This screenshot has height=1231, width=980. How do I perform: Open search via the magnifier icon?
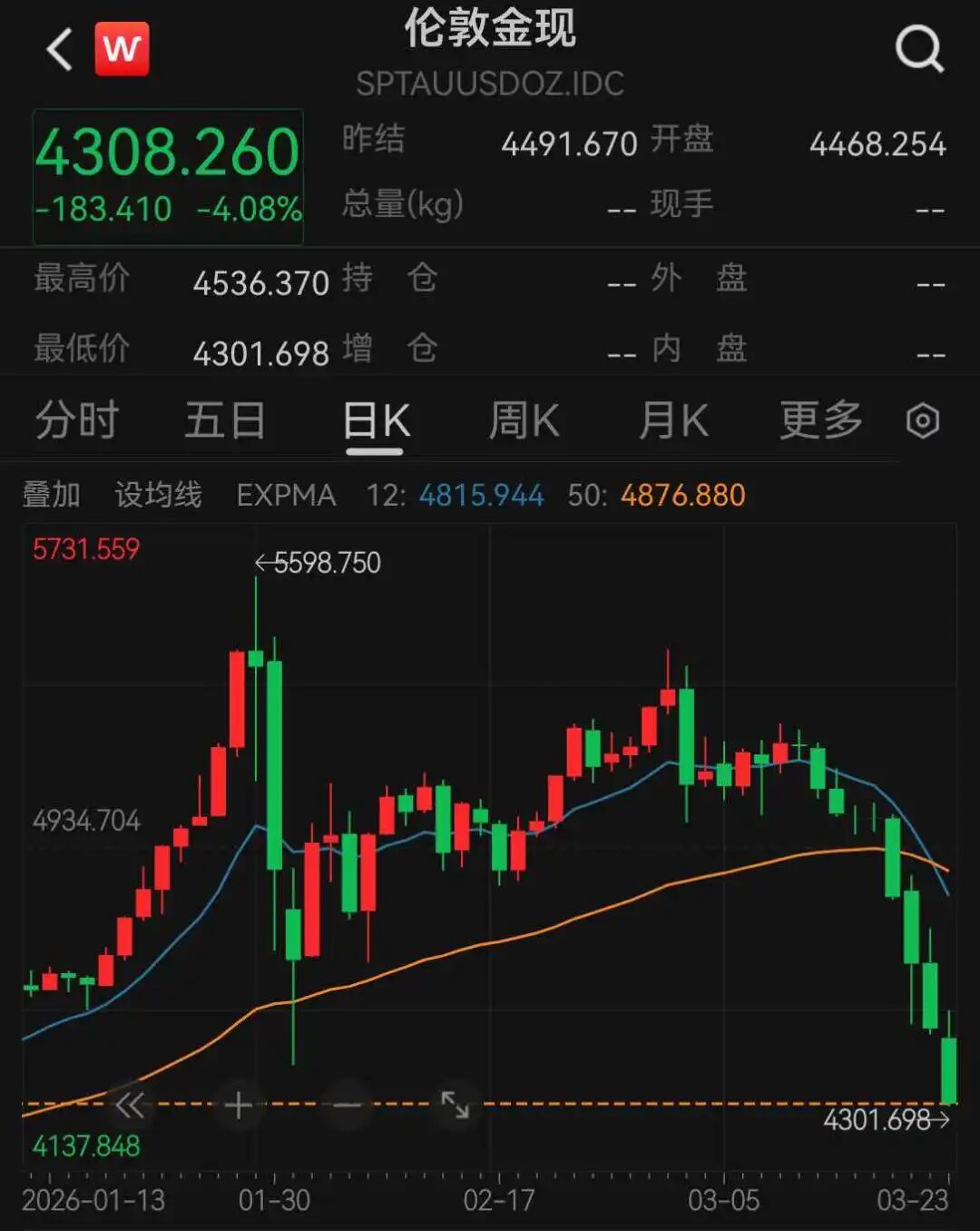pyautogui.click(x=920, y=50)
